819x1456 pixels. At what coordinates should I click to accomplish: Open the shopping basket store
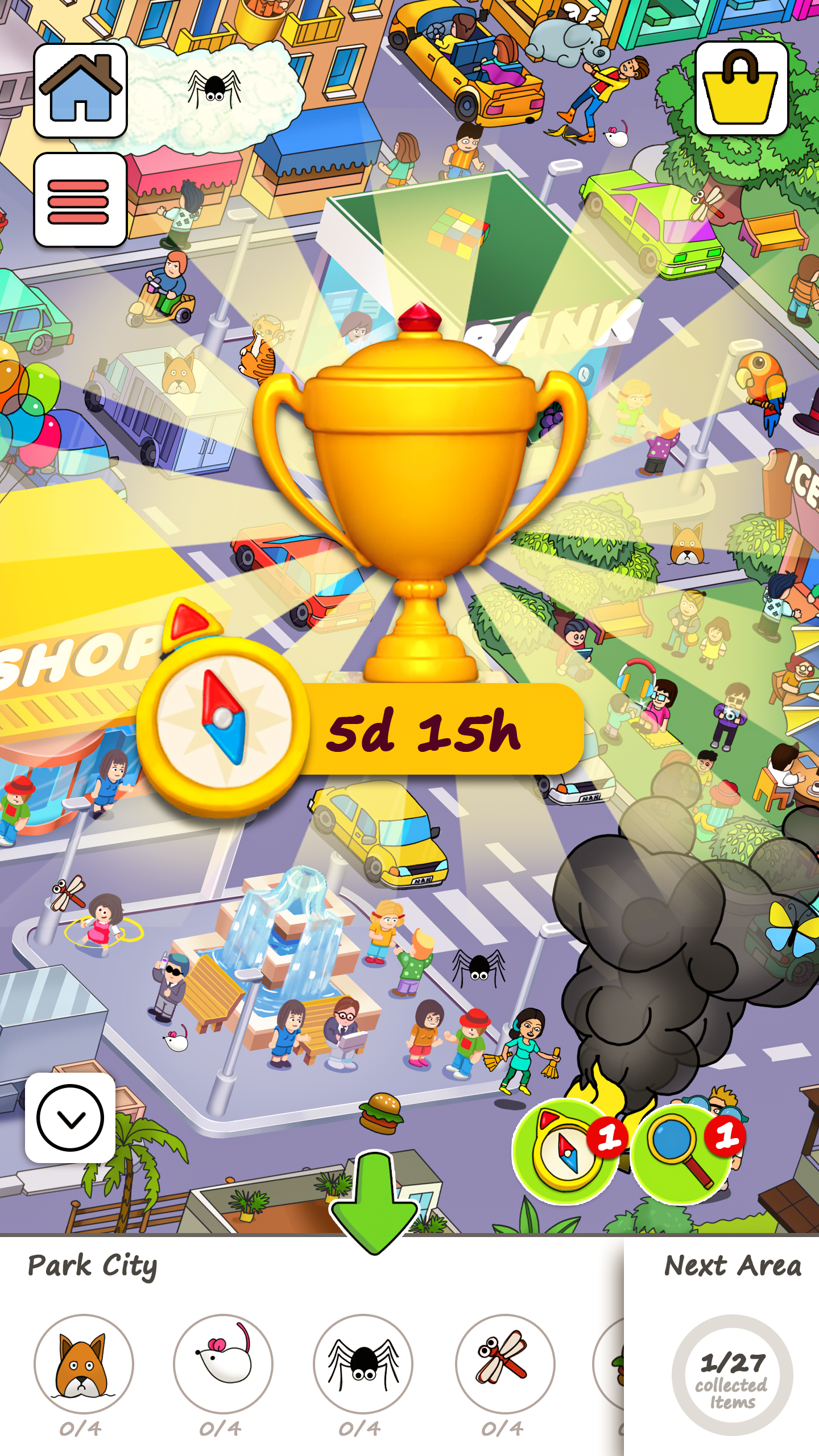pyautogui.click(x=741, y=89)
